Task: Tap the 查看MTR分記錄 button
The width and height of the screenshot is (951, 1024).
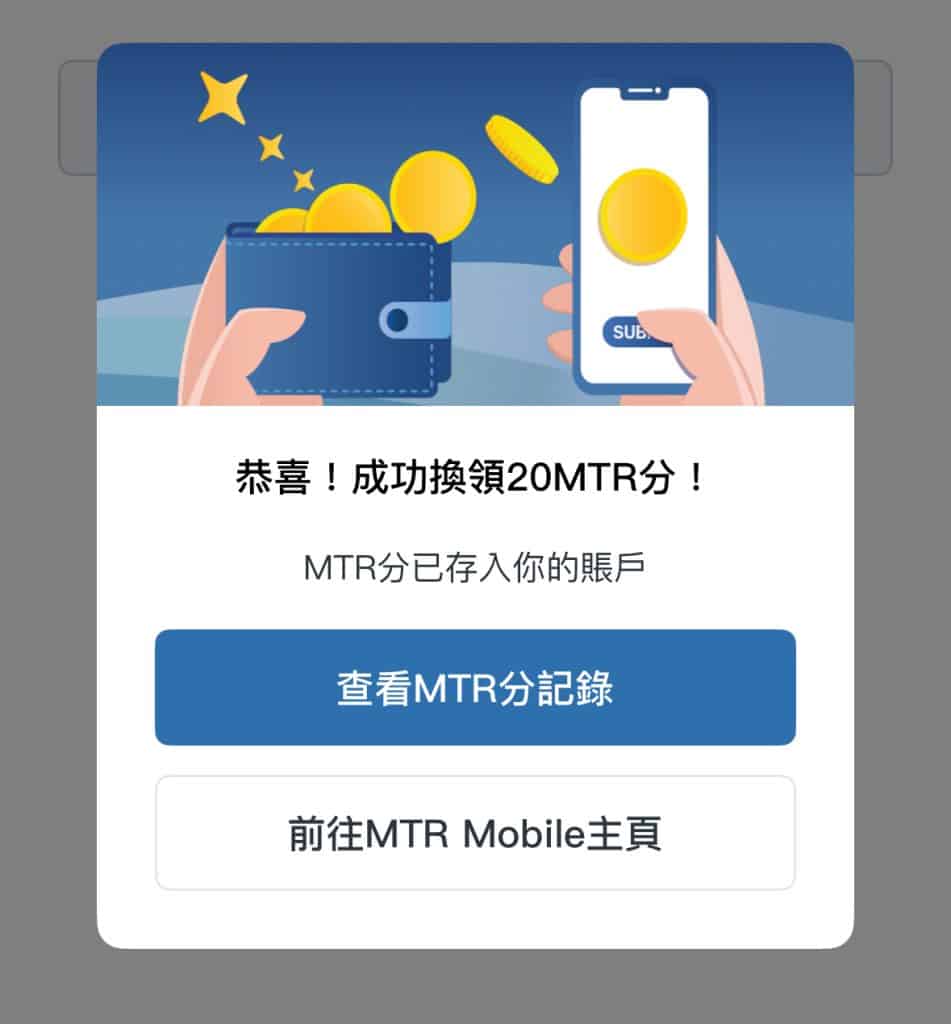Action: coord(475,688)
